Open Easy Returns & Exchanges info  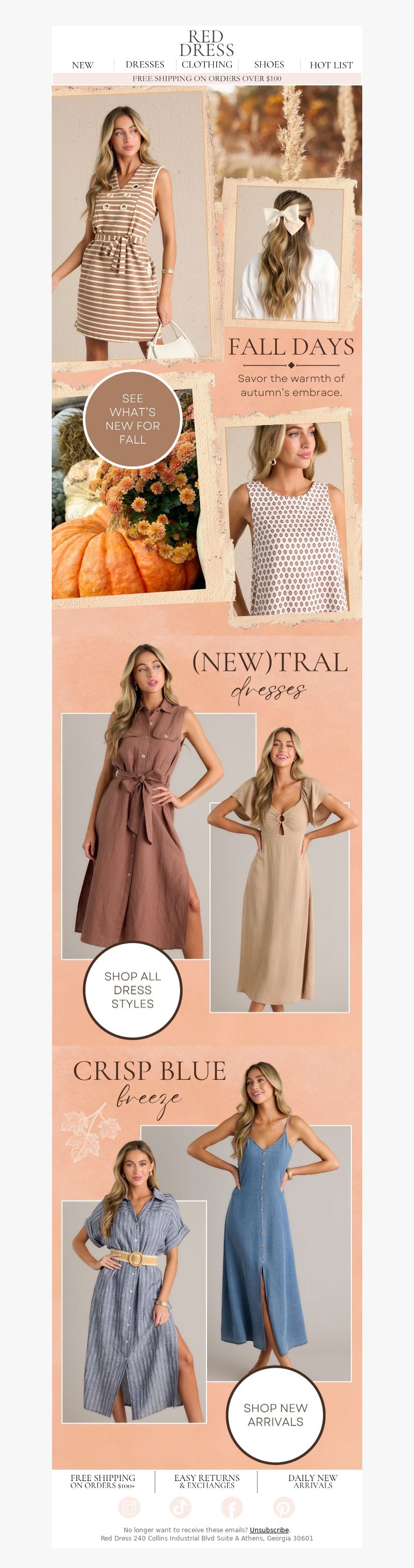207,1482
